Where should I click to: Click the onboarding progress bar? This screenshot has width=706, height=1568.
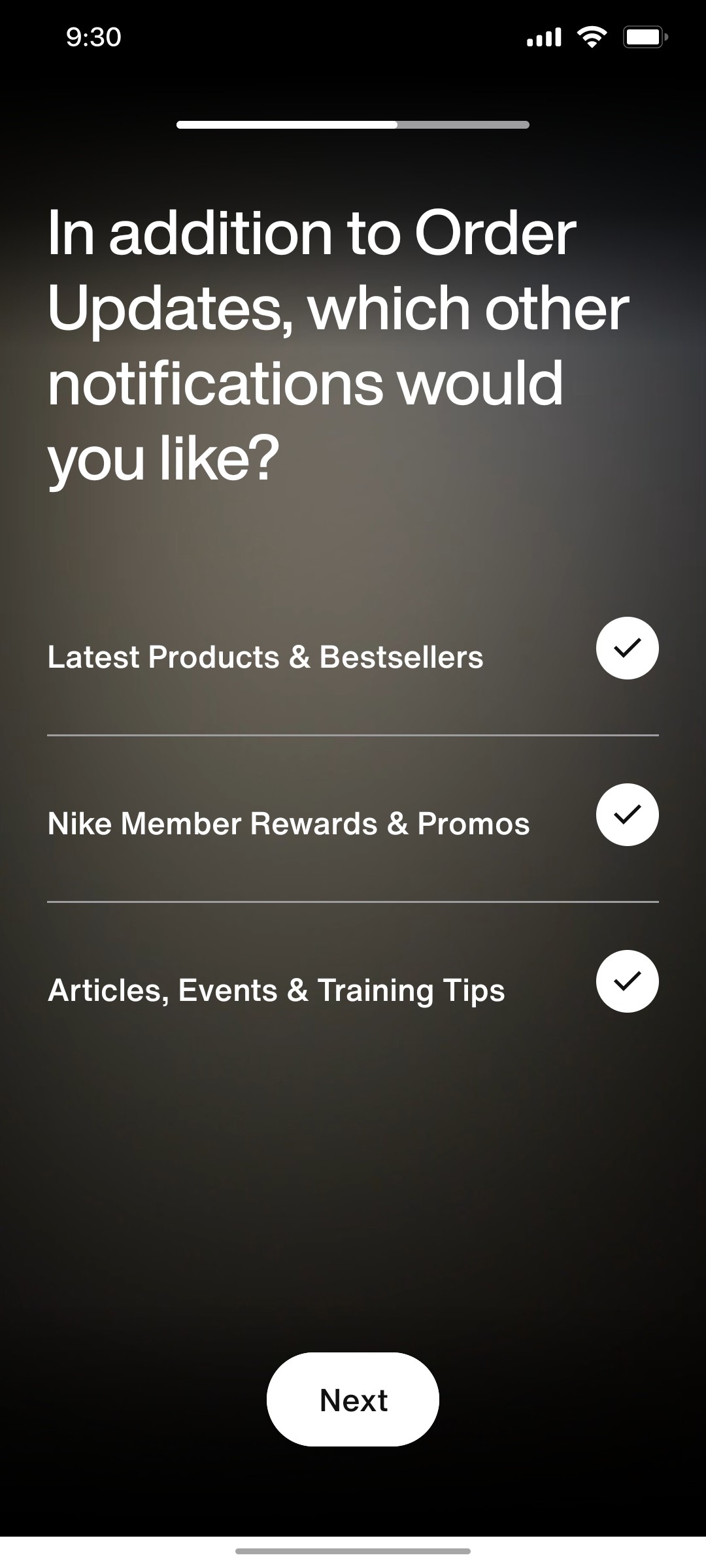pos(352,124)
